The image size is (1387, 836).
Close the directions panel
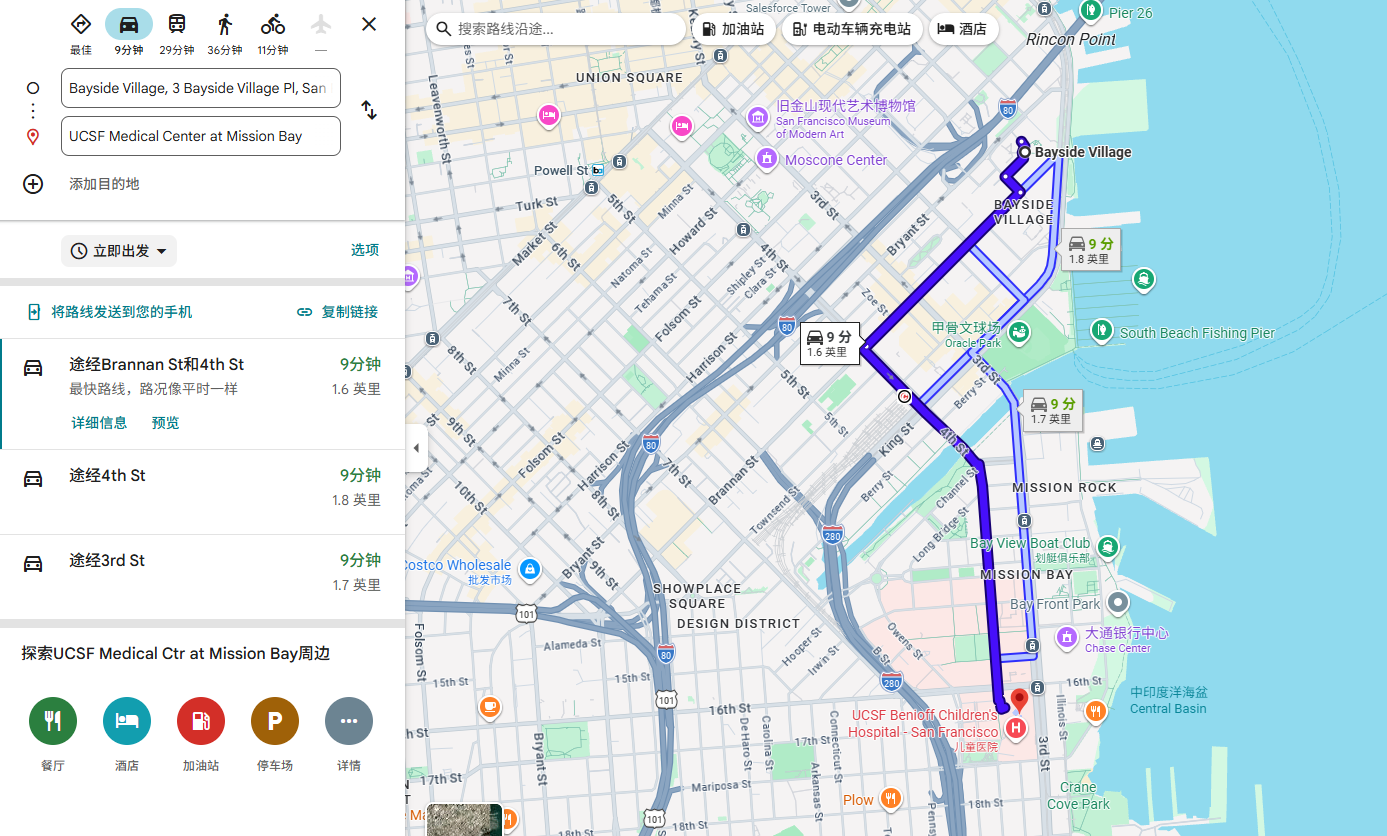[369, 24]
